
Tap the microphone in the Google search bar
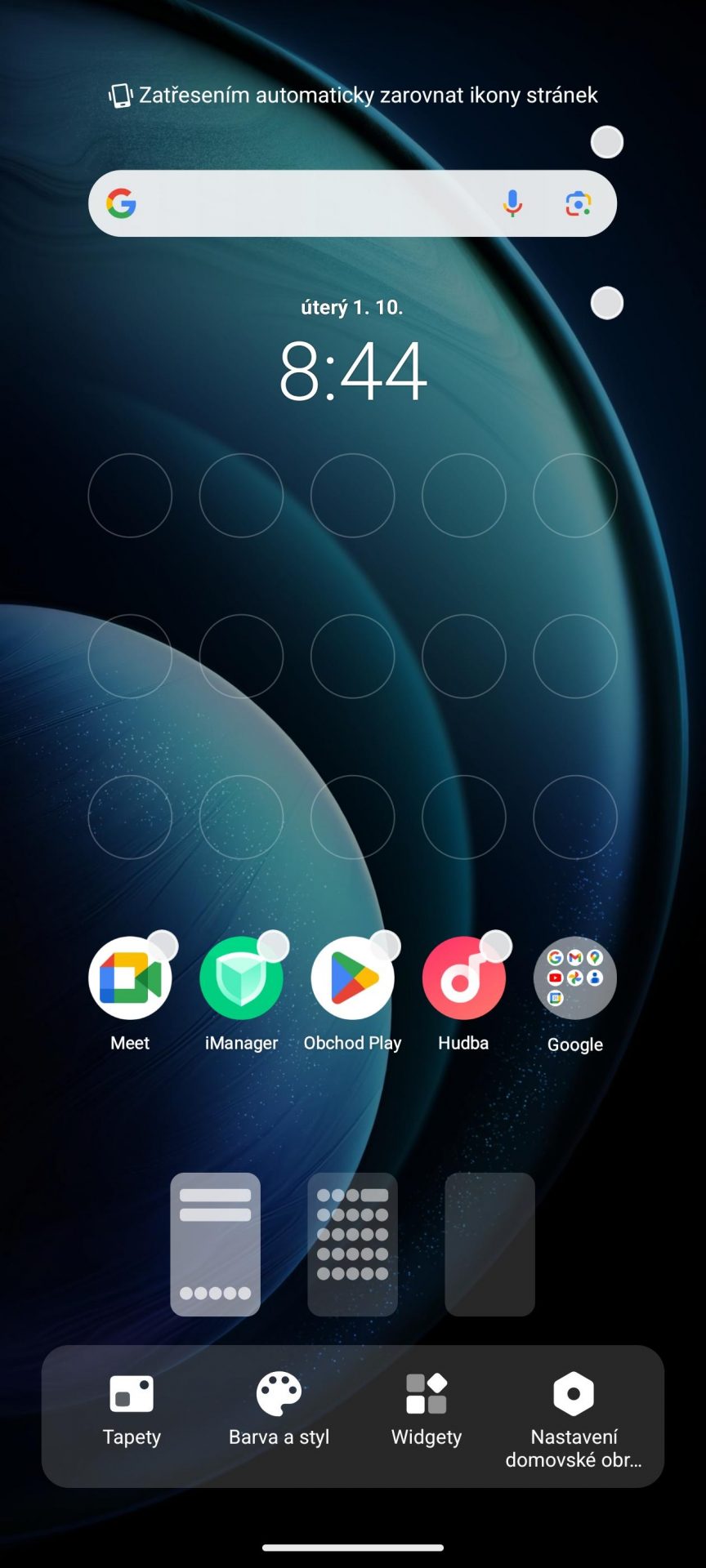pyautogui.click(x=512, y=203)
